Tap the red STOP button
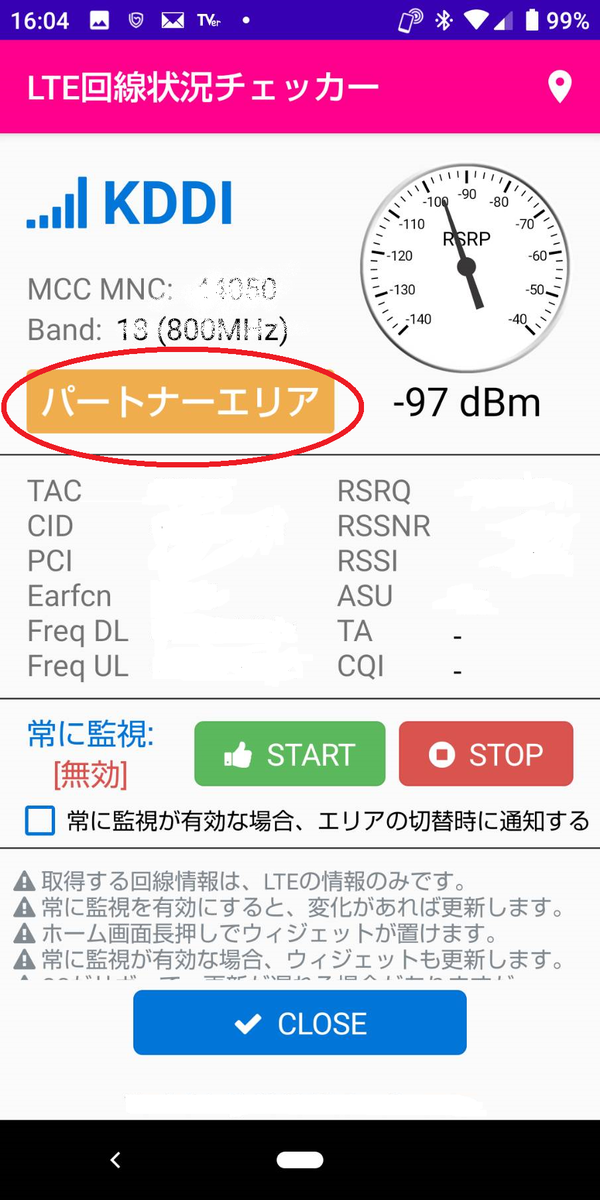The height and width of the screenshot is (1200, 600). [486, 754]
